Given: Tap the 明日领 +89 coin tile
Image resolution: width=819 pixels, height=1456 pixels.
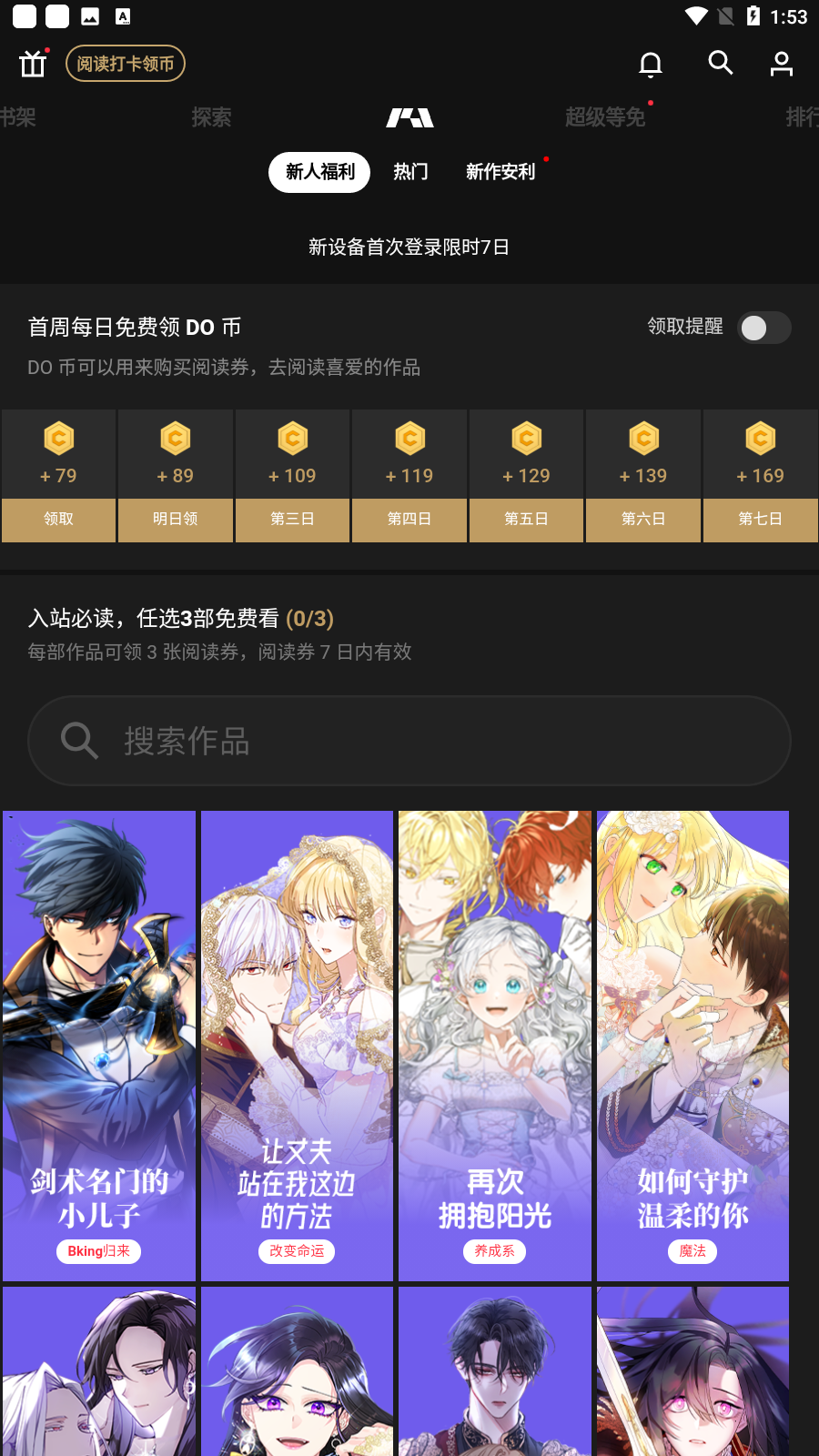Looking at the screenshot, I should click(176, 476).
